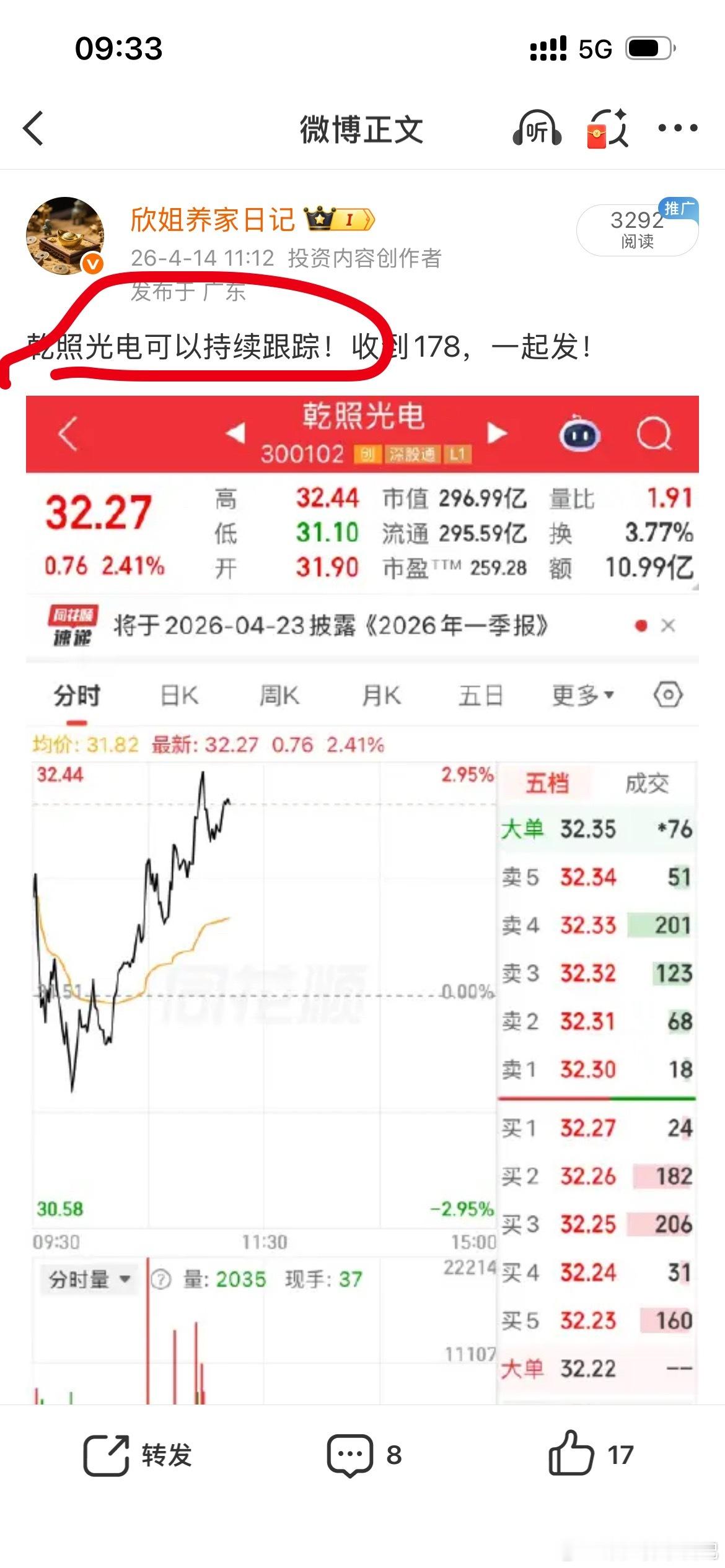The image size is (725, 1568).
Task: Tap the headphone listen icon
Action: pyautogui.click(x=537, y=129)
